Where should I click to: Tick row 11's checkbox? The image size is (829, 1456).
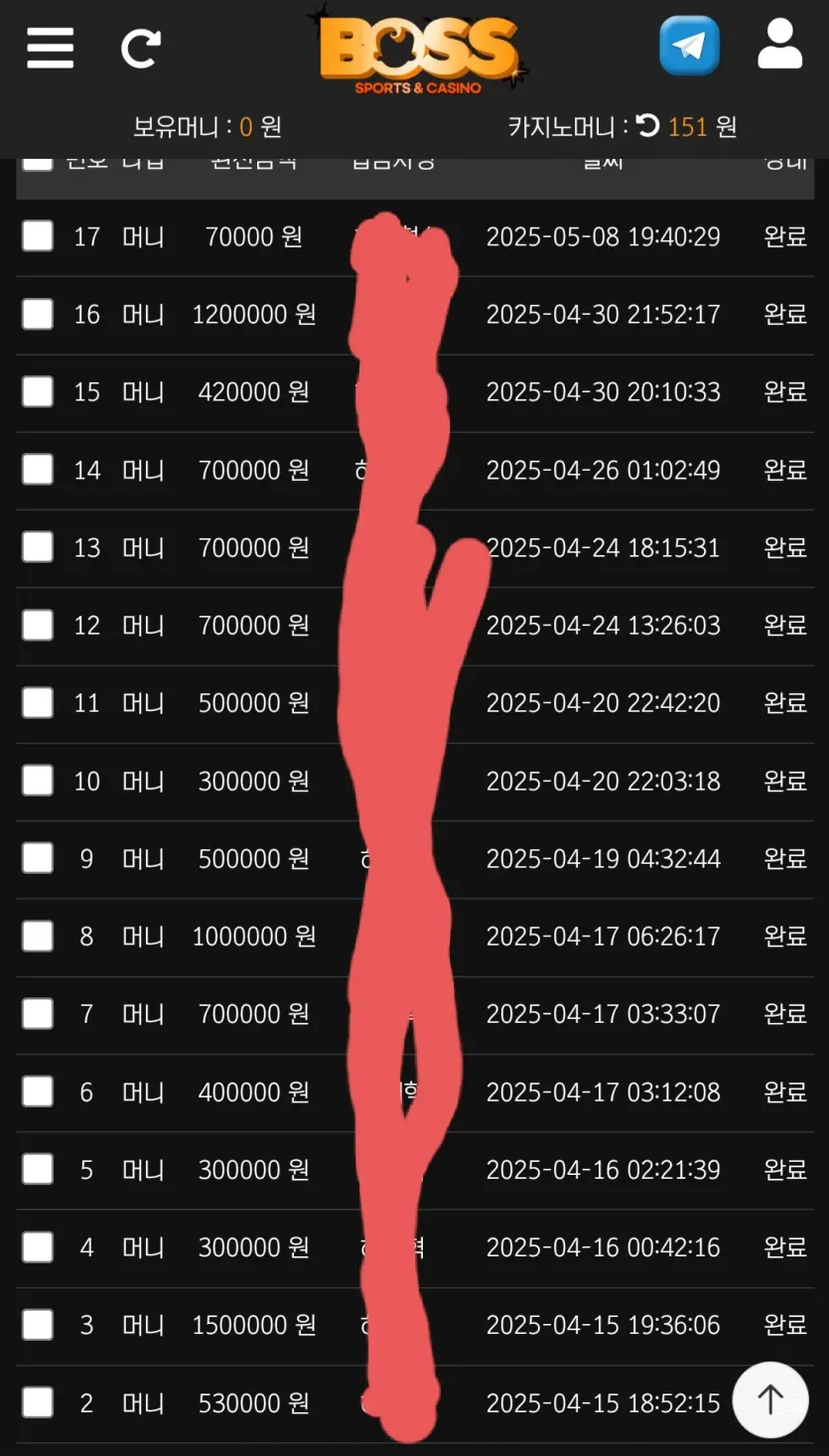point(38,702)
